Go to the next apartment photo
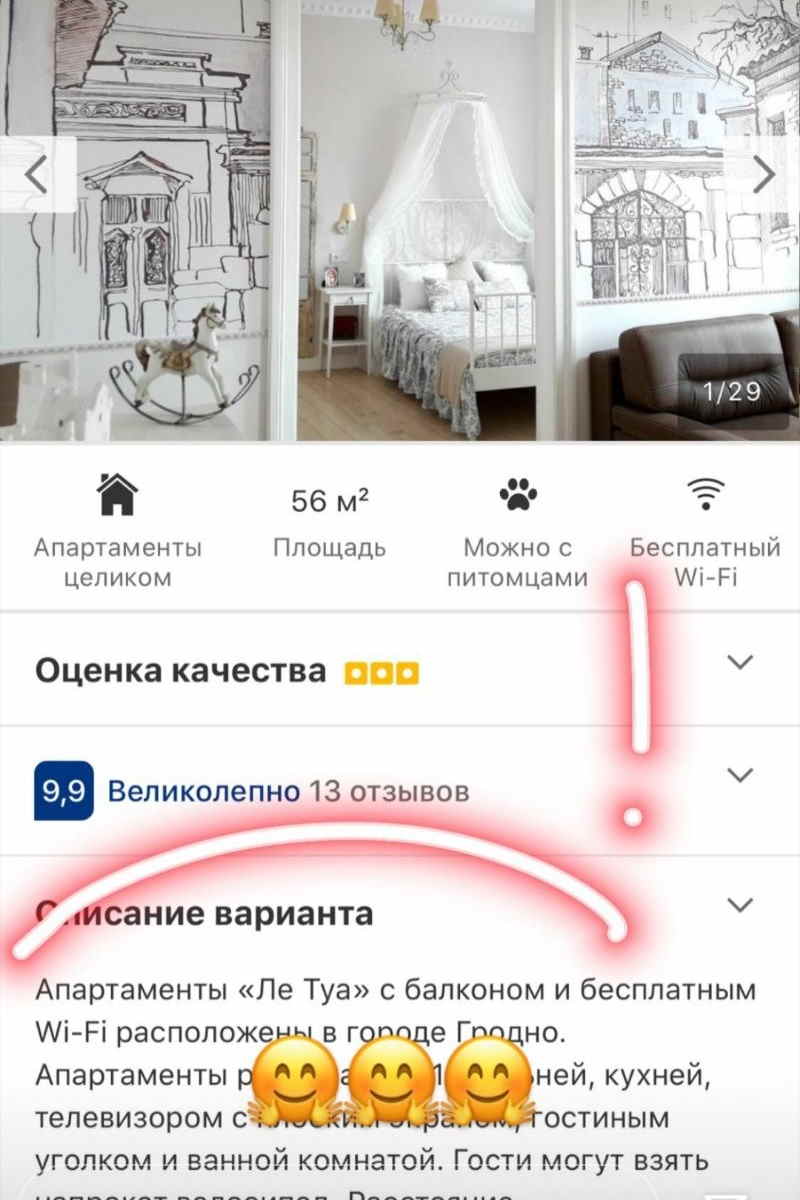This screenshot has height=1200, width=800. (x=763, y=174)
